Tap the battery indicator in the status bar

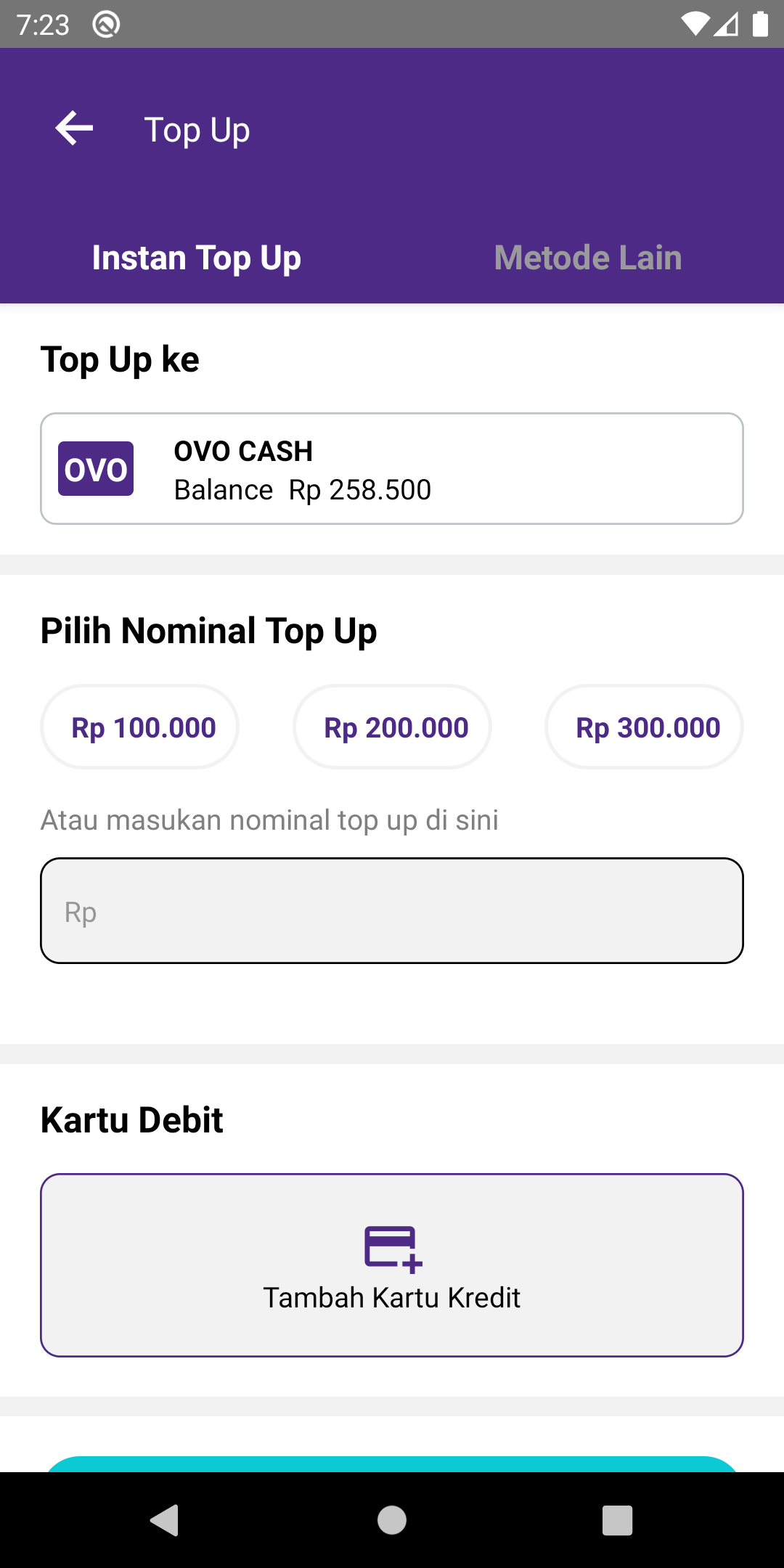[x=759, y=24]
